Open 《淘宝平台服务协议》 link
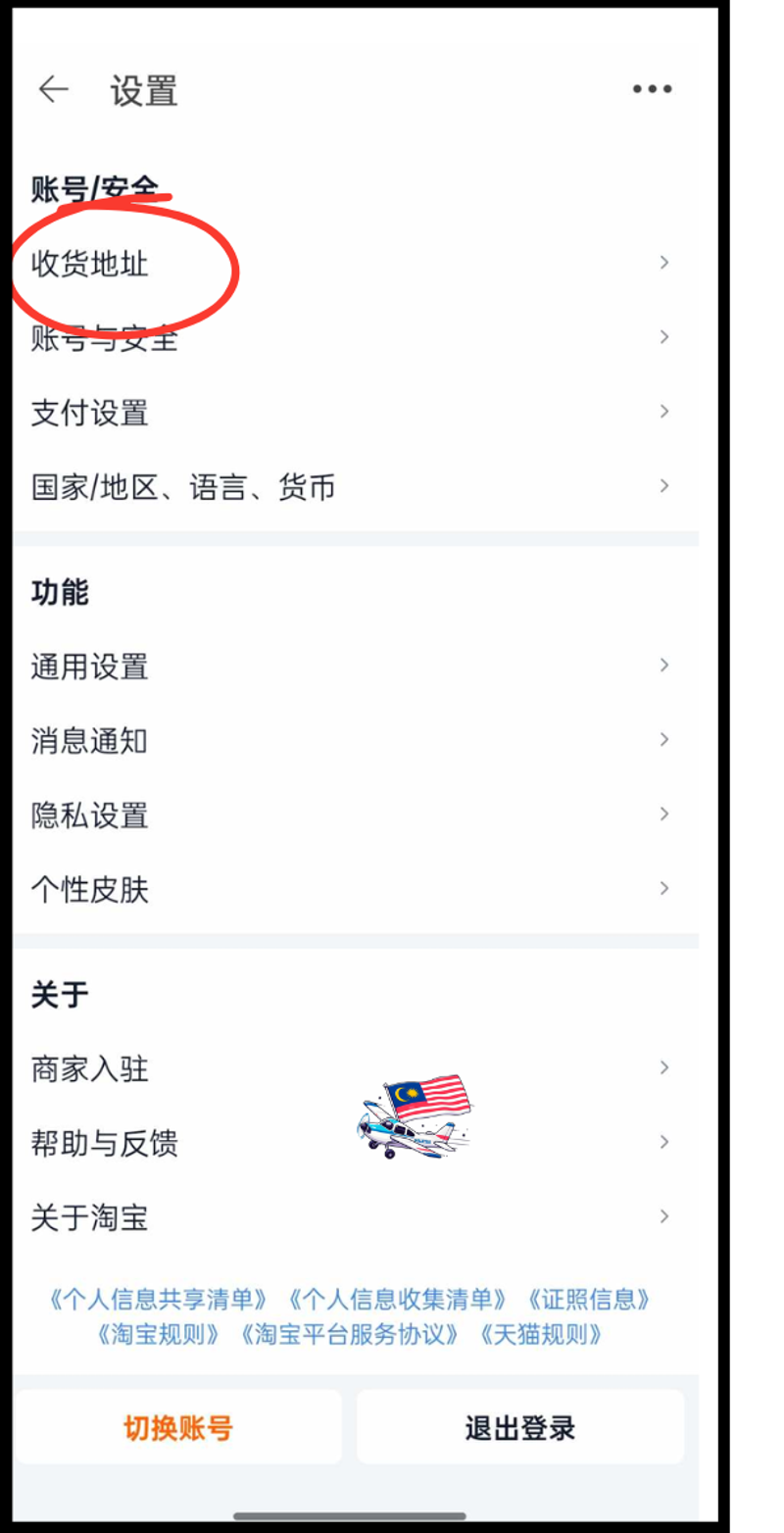784x1533 pixels. [x=349, y=1334]
